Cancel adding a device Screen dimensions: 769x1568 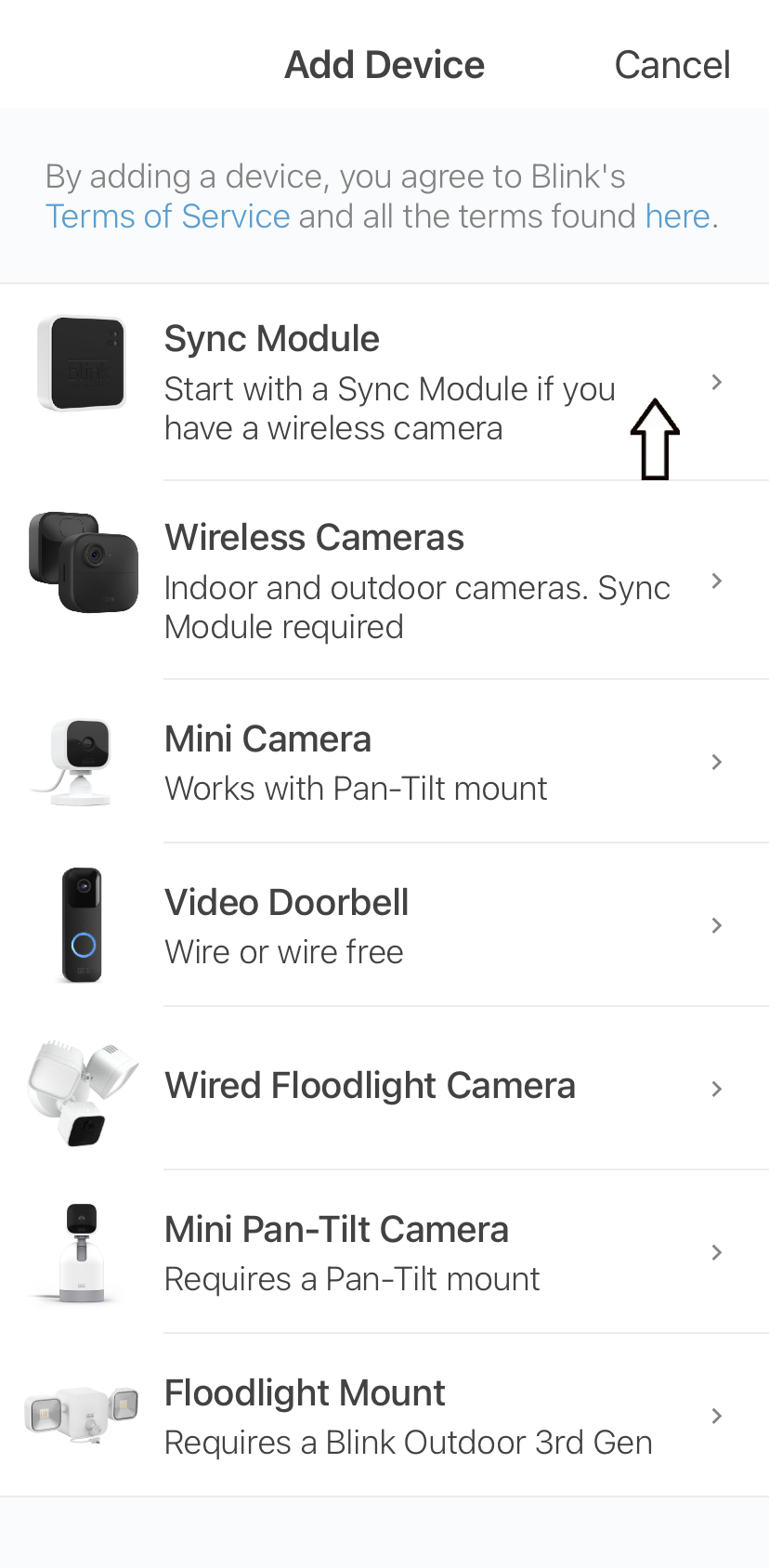tap(671, 65)
